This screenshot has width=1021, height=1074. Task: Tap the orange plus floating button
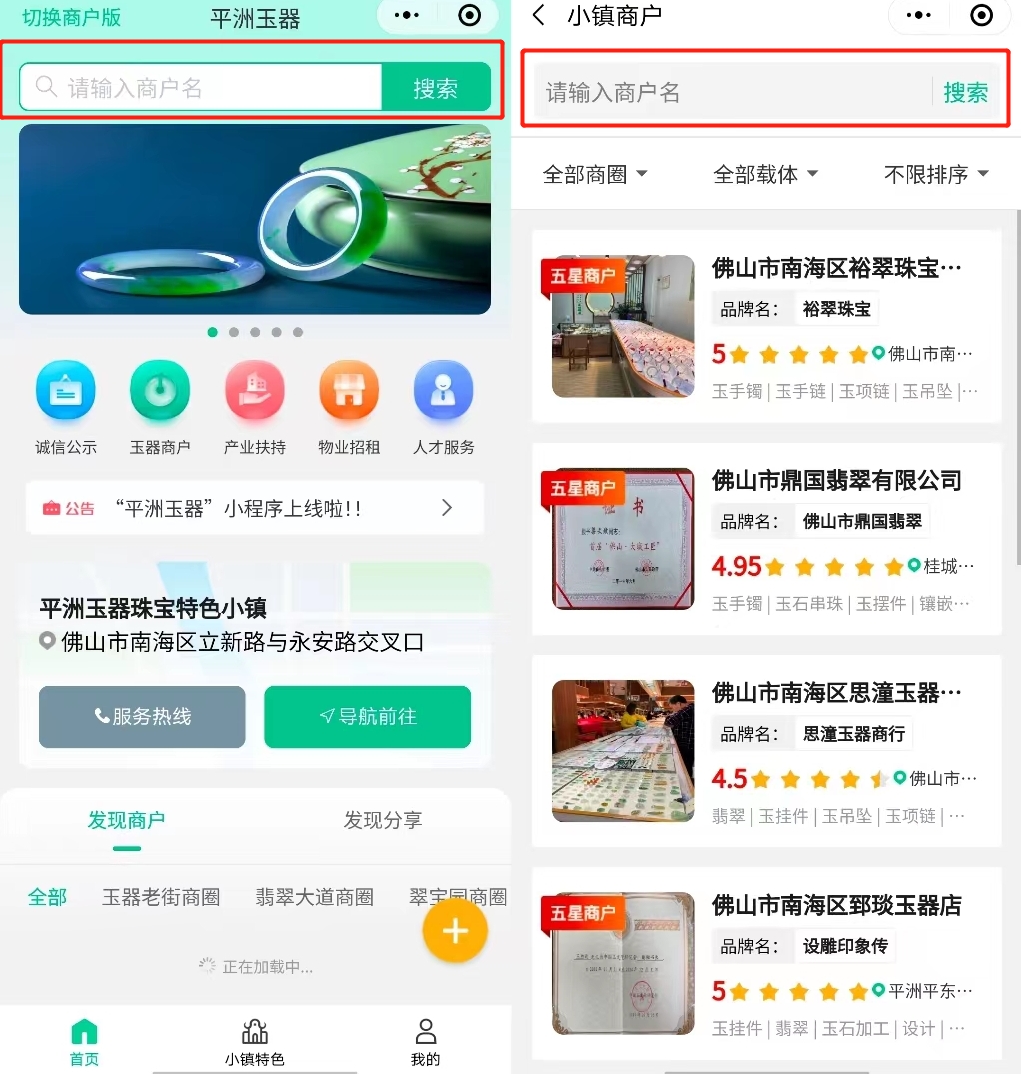point(455,931)
